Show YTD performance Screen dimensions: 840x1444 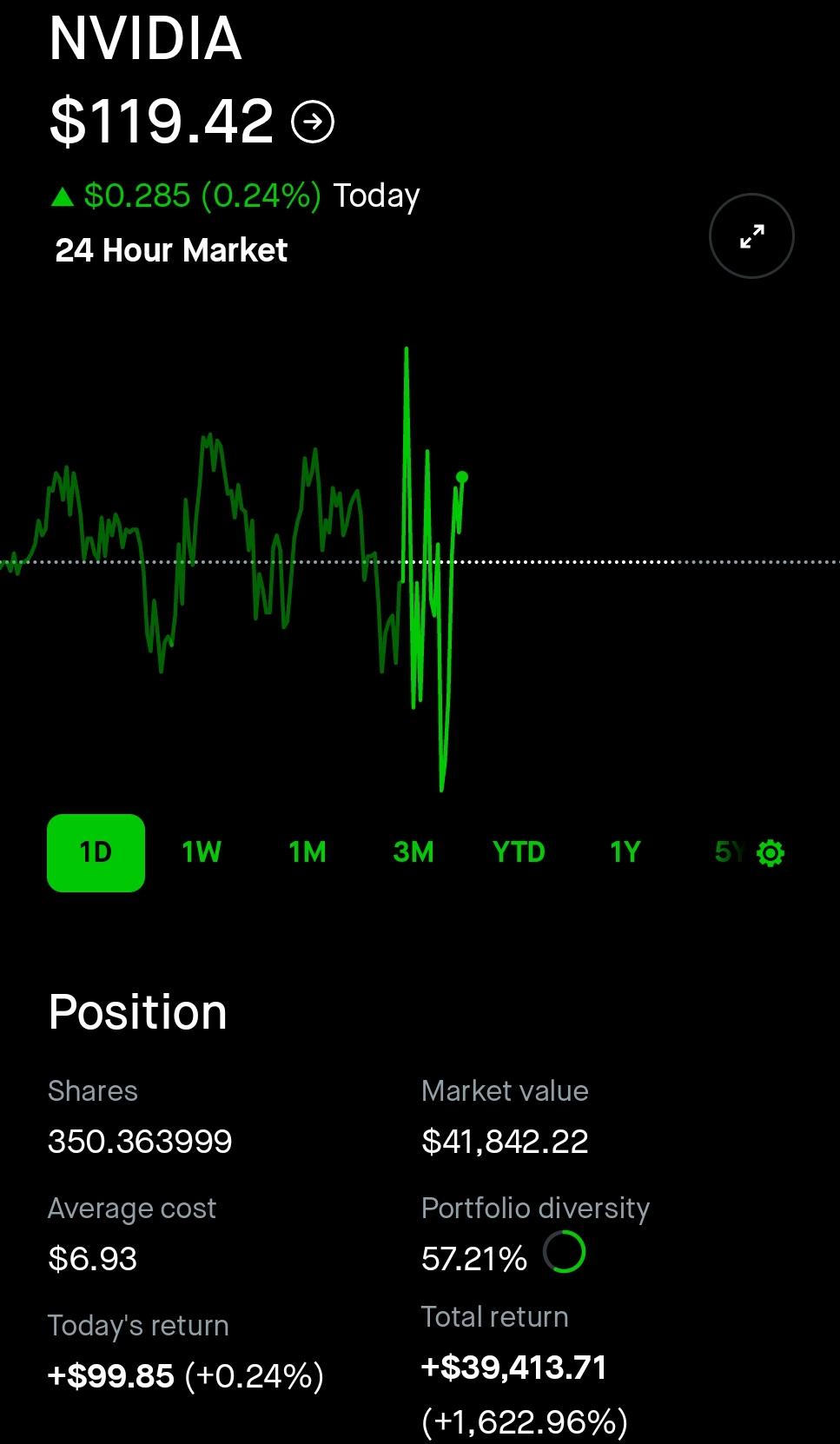click(x=519, y=852)
